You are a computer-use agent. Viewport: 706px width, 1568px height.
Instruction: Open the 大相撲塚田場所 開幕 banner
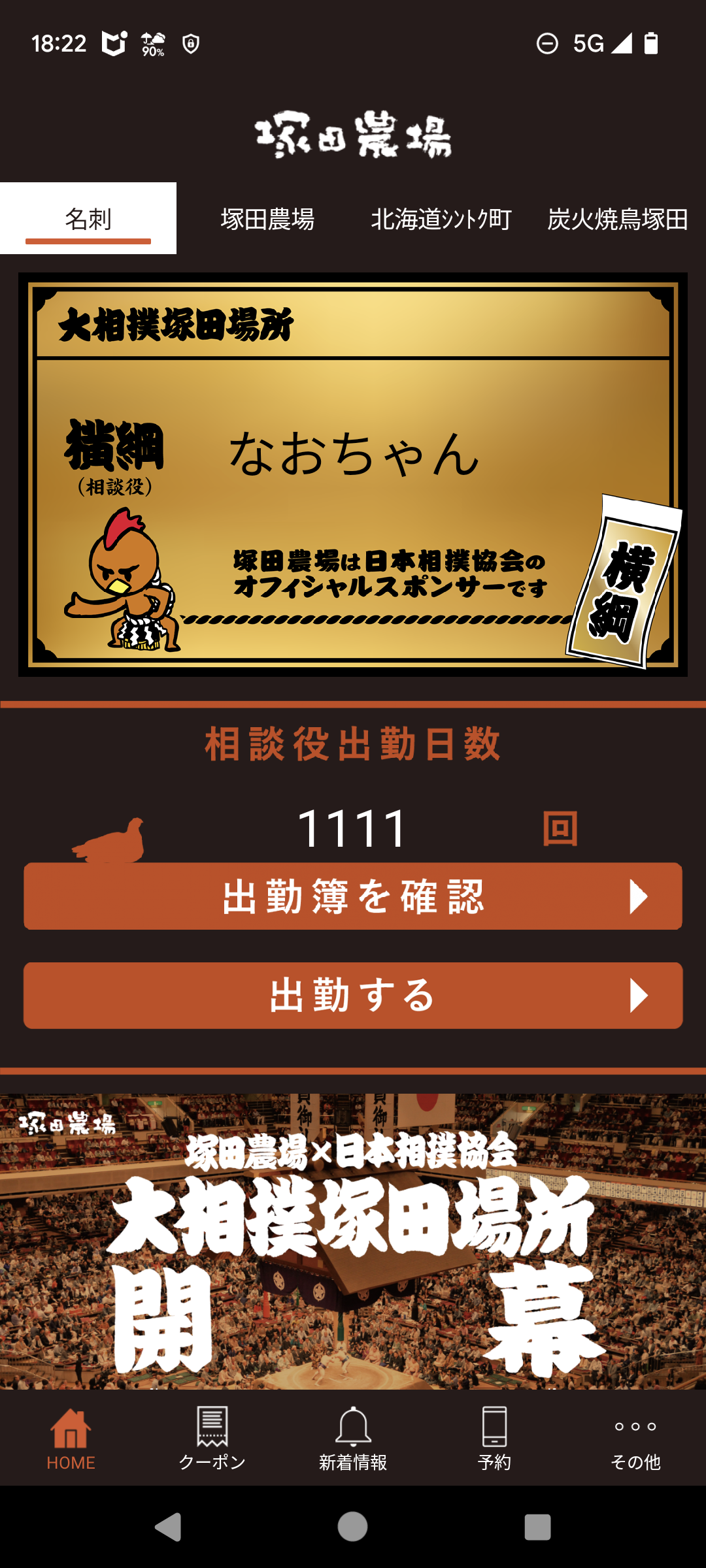coord(353,1241)
